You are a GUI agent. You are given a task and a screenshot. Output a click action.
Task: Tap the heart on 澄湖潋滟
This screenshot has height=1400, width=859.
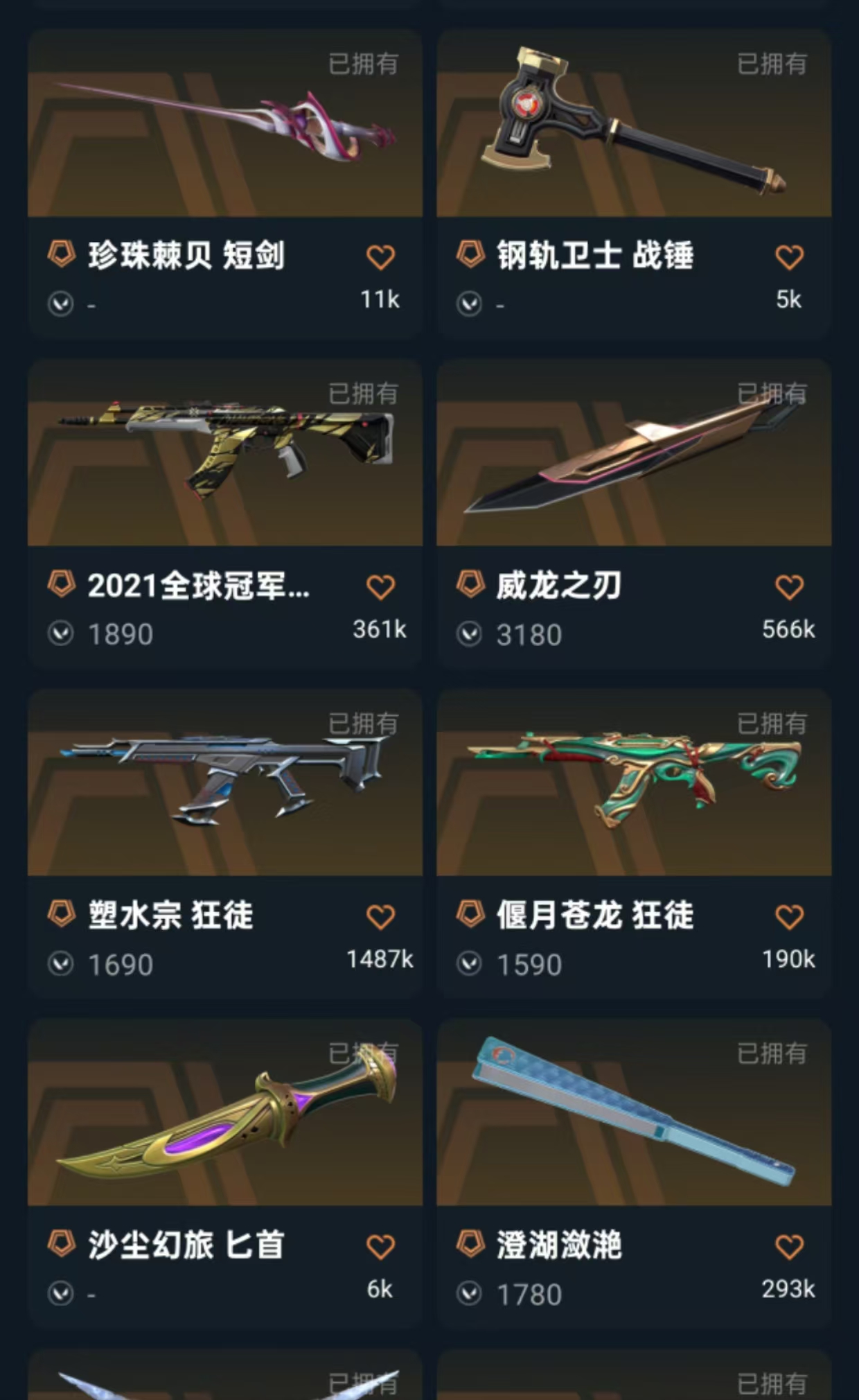[789, 1247]
